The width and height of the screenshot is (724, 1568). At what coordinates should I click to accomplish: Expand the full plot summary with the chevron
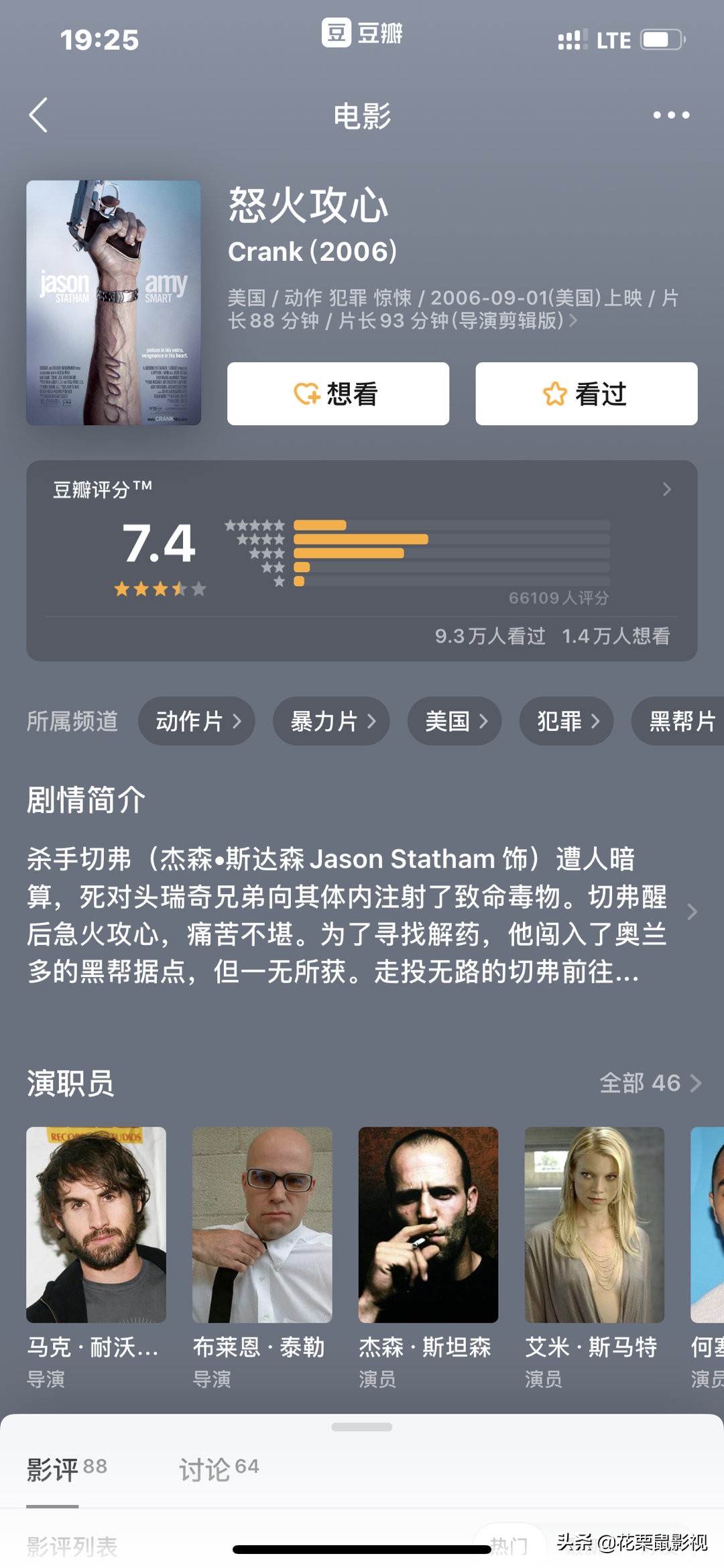(x=693, y=911)
